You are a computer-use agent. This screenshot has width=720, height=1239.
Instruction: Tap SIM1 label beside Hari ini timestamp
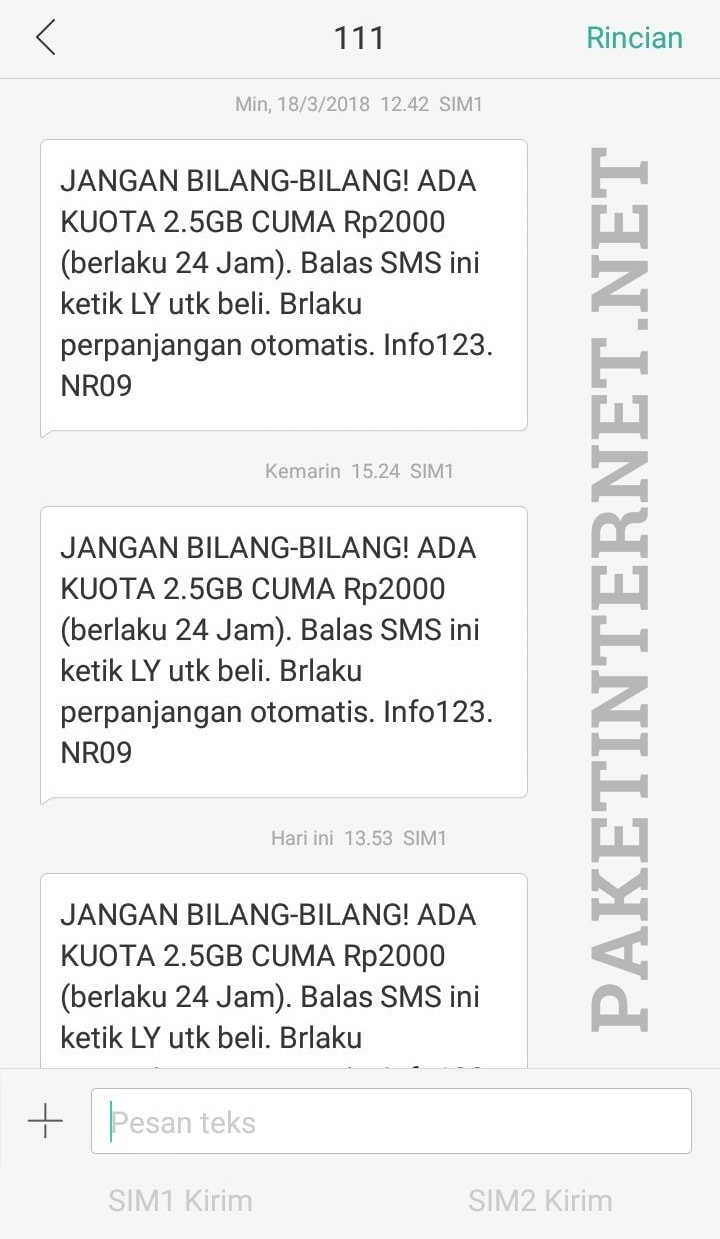coord(427,838)
